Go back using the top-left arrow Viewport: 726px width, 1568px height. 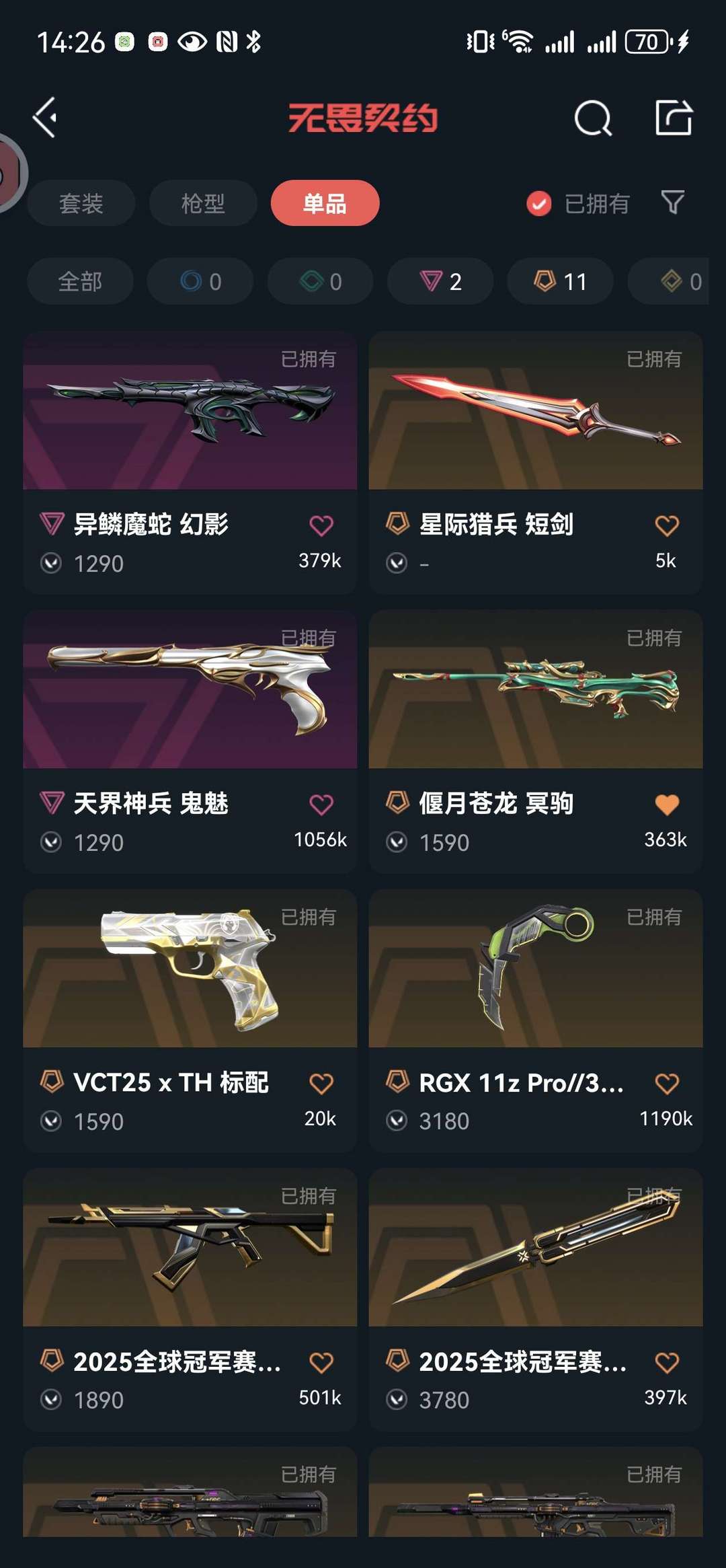tap(45, 118)
